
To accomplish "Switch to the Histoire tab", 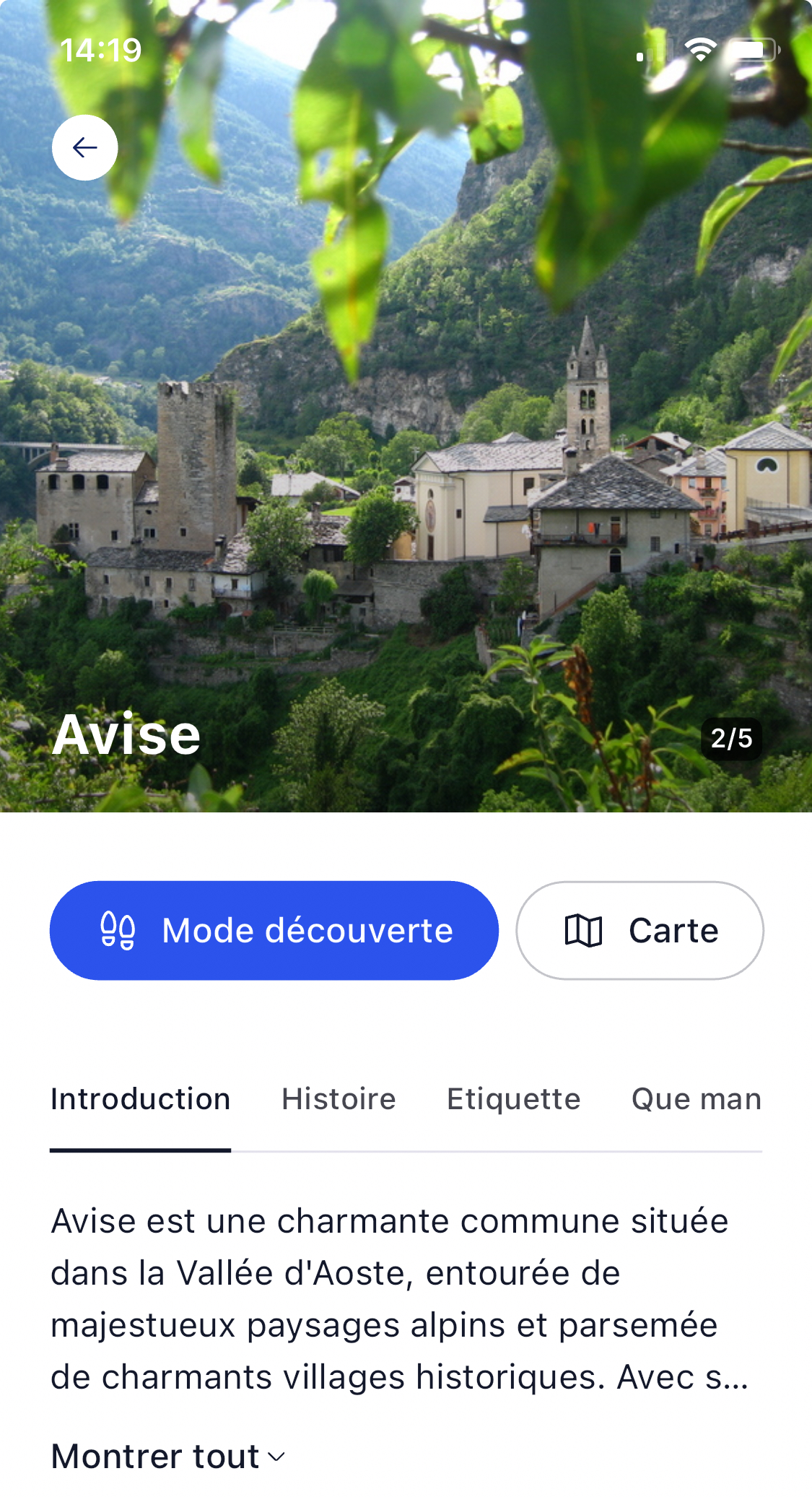I will [x=339, y=1099].
